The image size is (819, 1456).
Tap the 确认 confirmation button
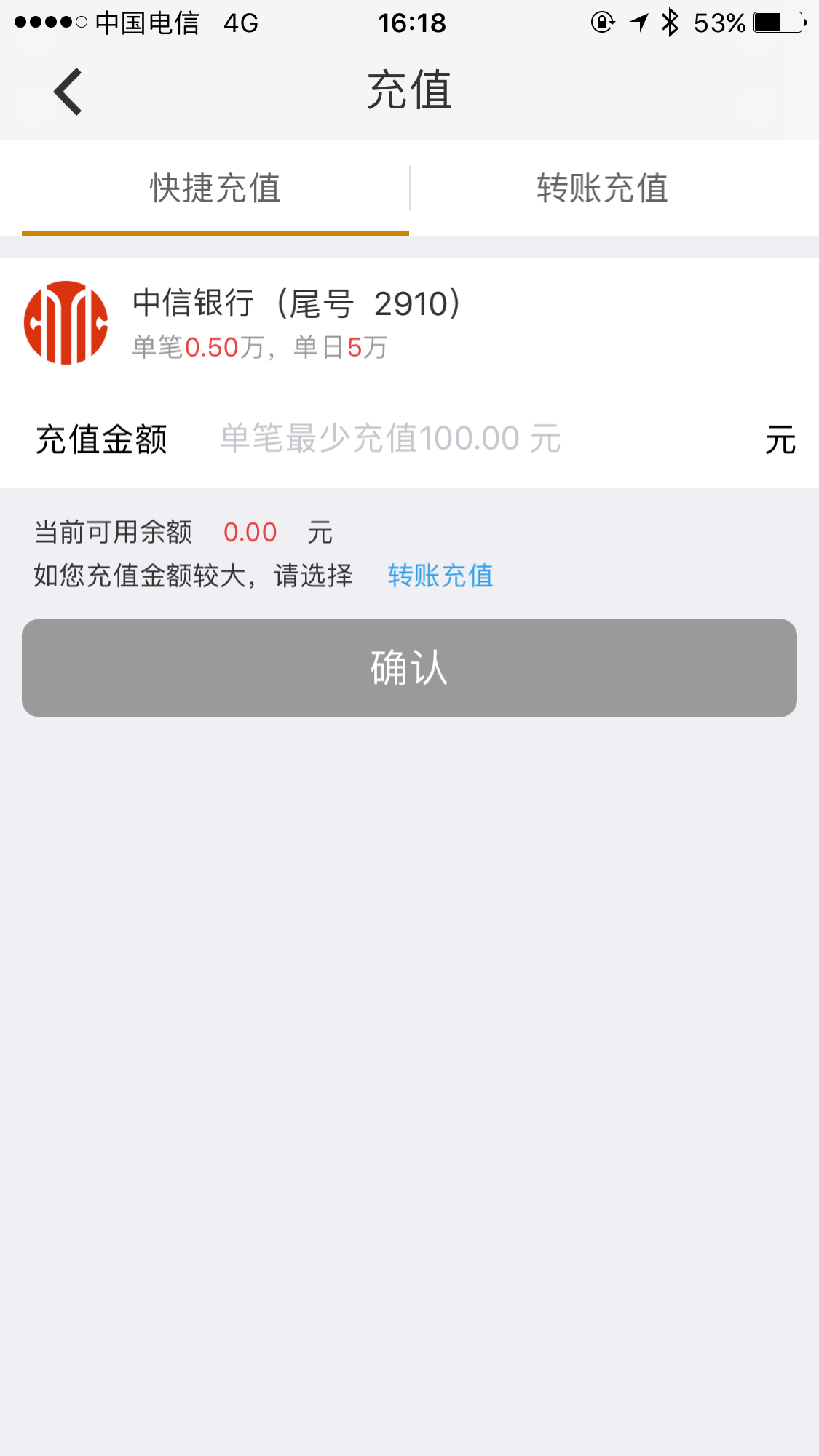click(409, 667)
